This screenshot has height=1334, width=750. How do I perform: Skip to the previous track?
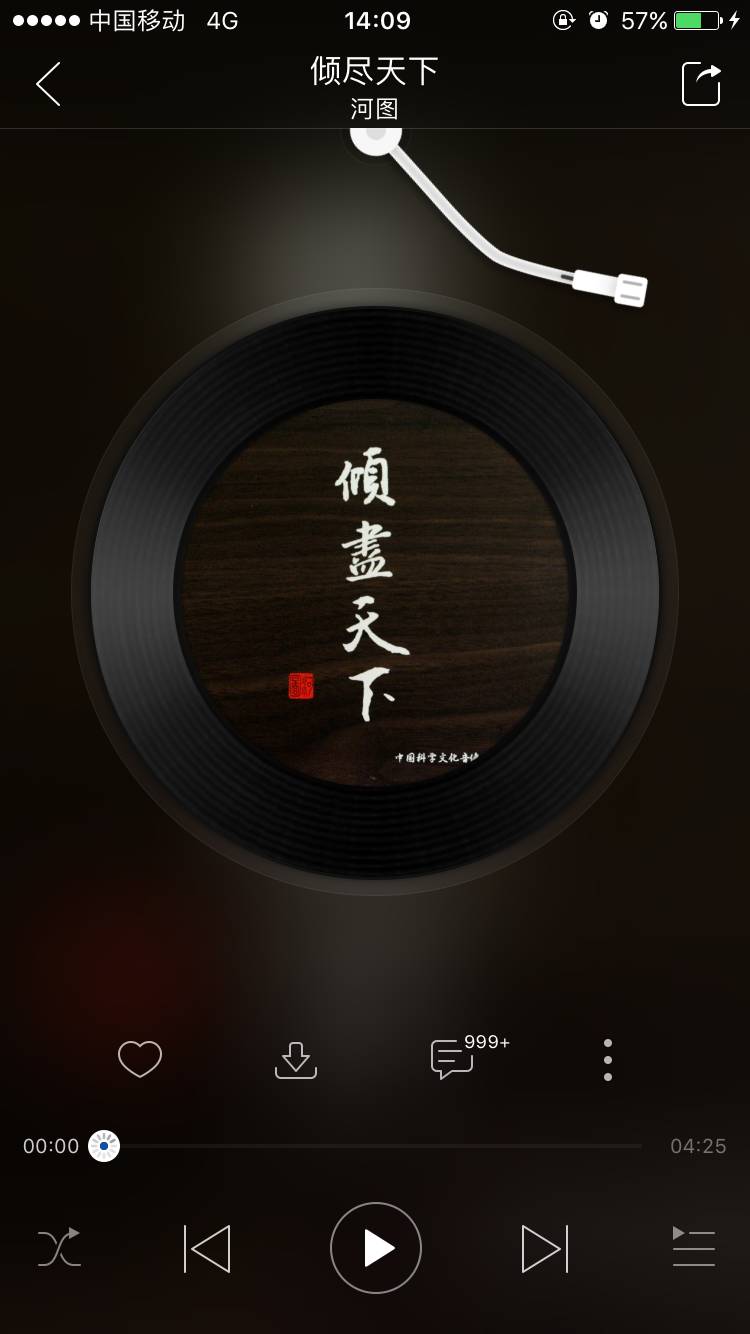click(x=207, y=1248)
